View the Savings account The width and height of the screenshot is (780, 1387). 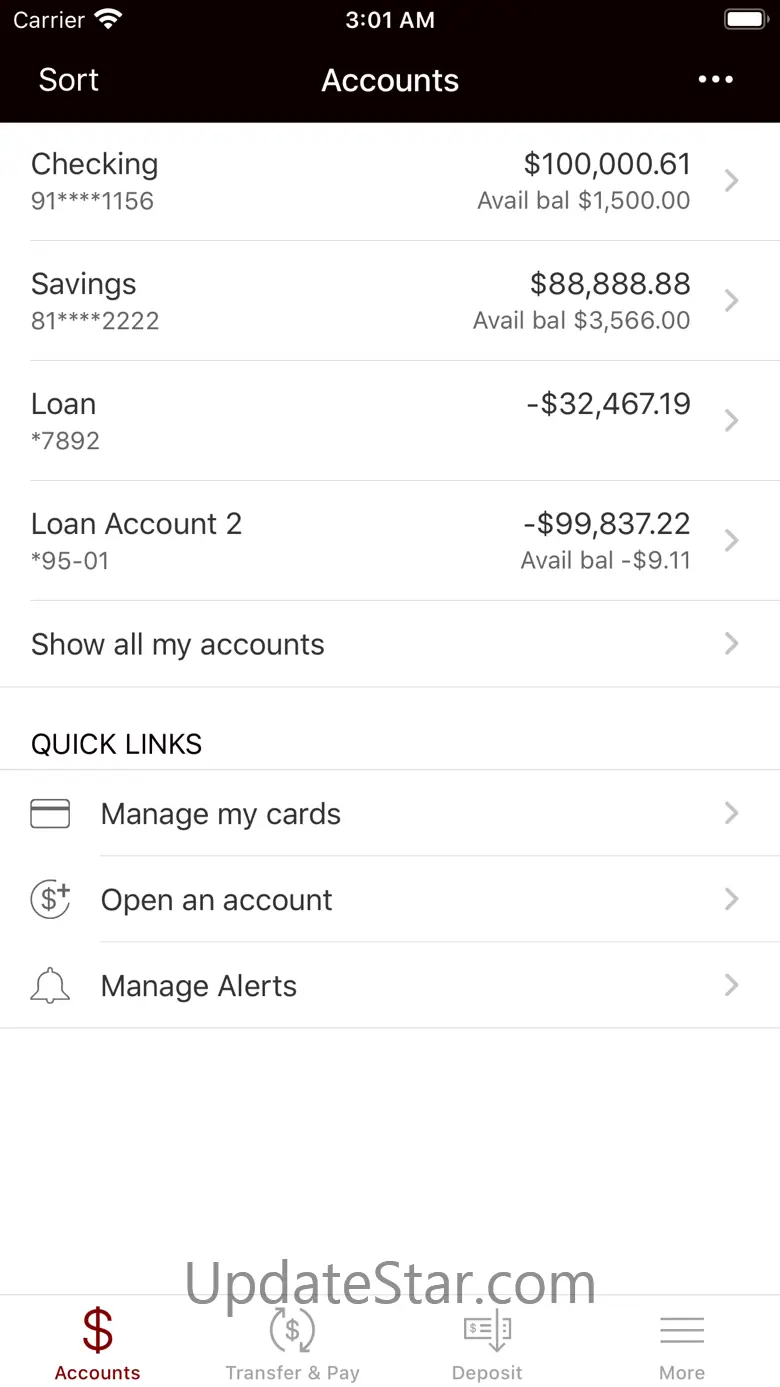click(x=390, y=301)
